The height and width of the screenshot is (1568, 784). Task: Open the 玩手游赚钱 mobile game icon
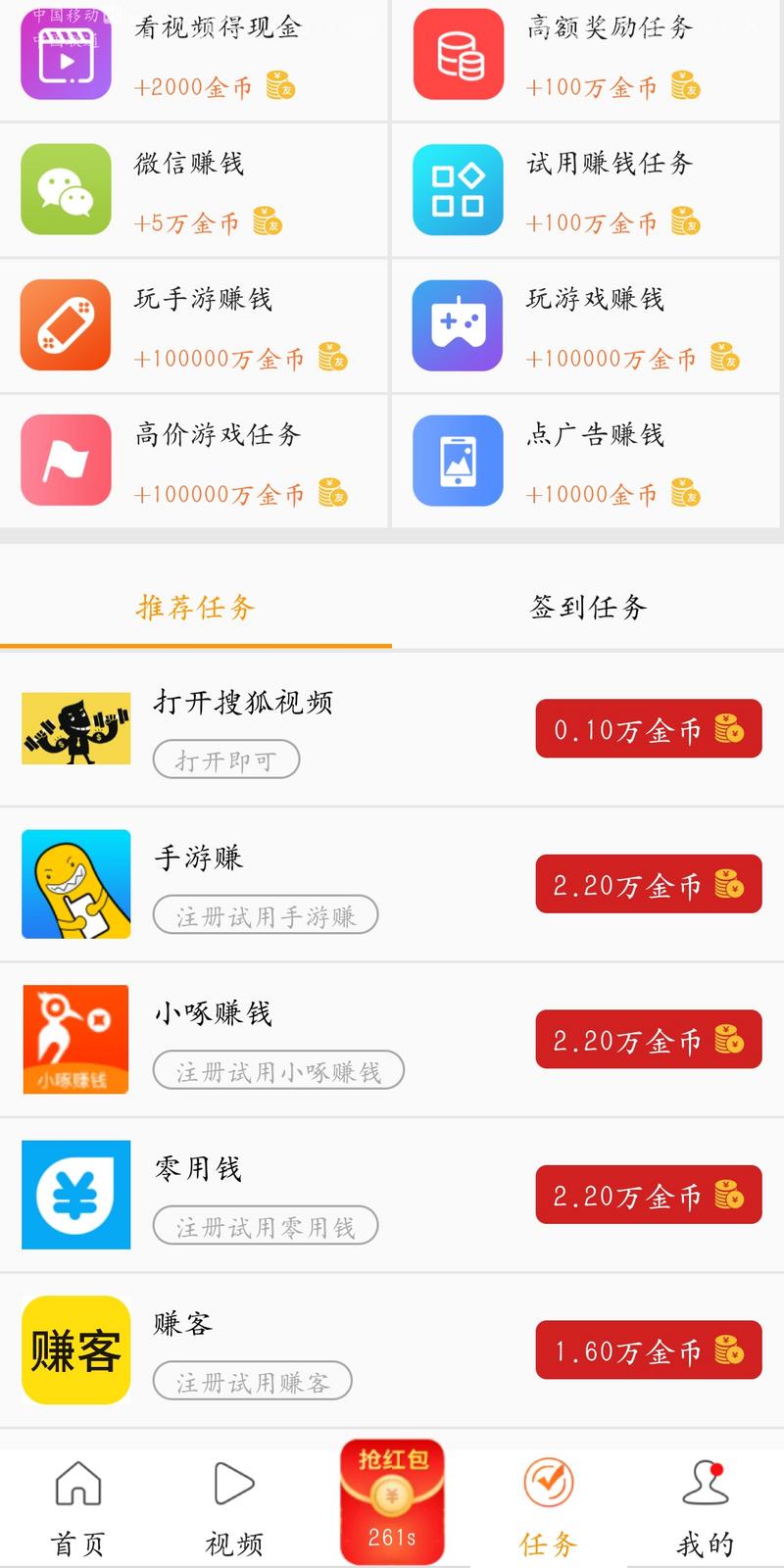click(65, 325)
